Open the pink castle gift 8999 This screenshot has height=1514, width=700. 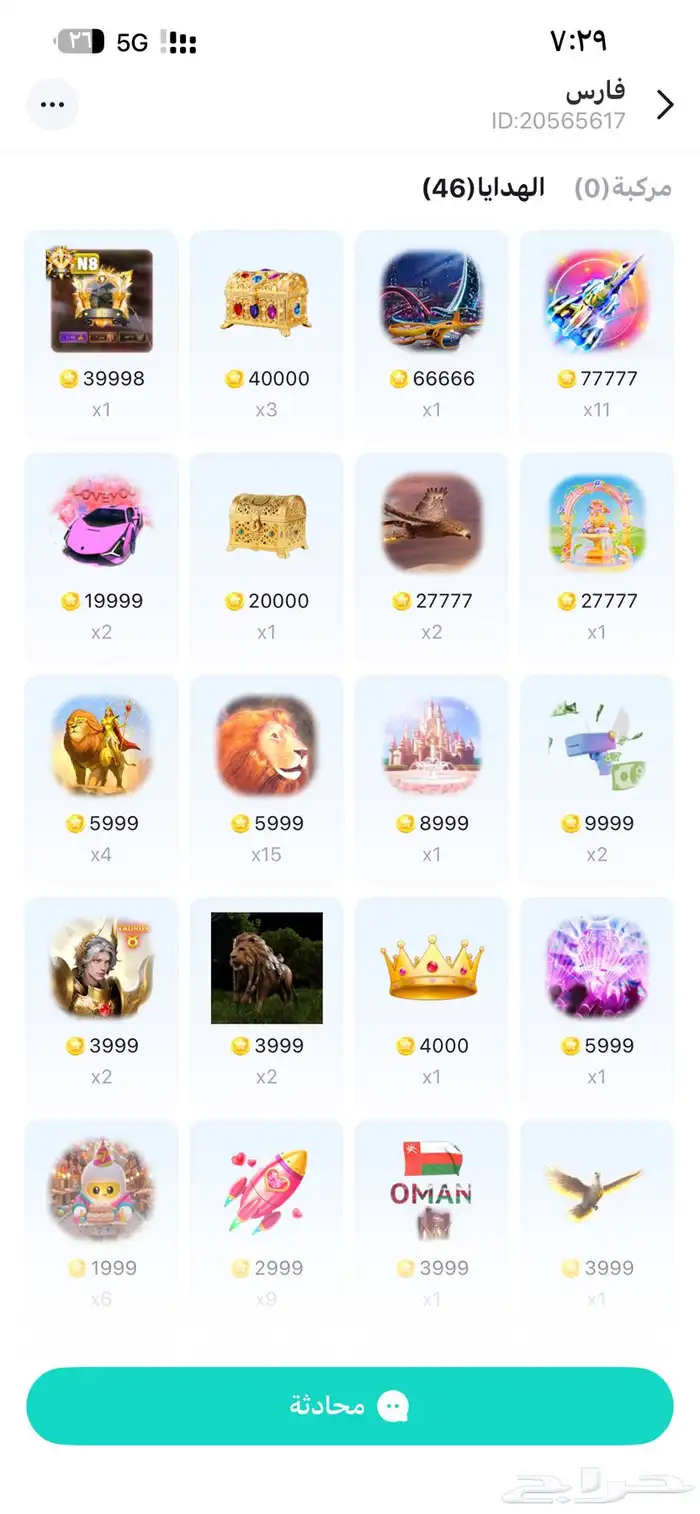coord(431,746)
